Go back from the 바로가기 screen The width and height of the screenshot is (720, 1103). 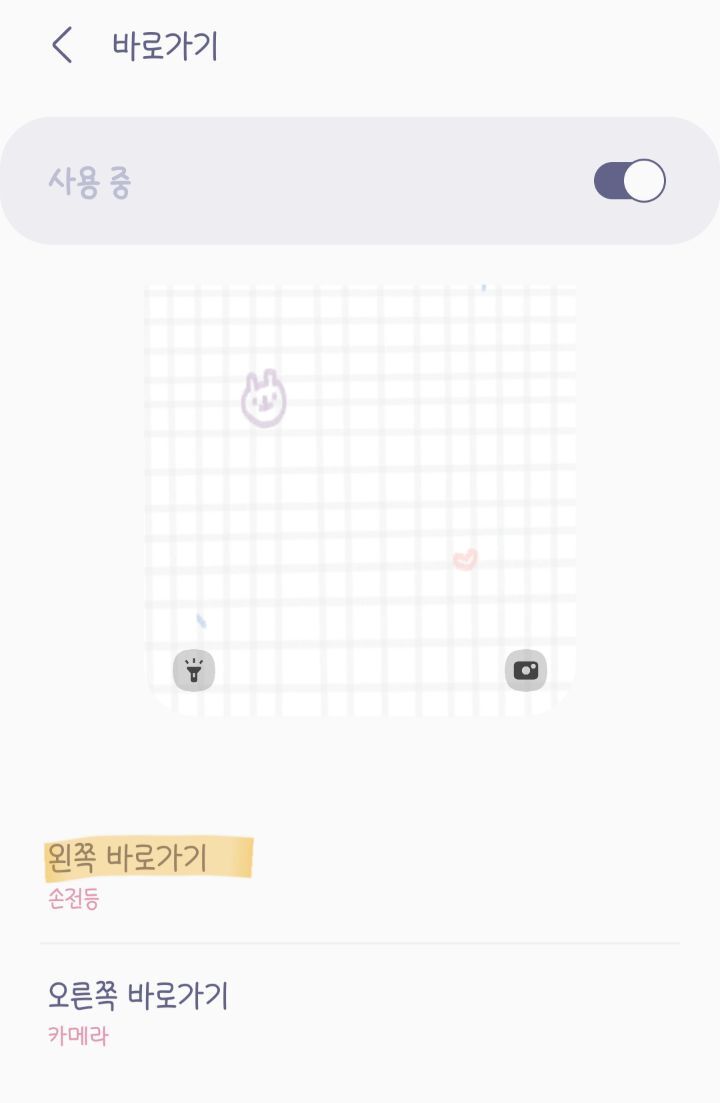(62, 46)
